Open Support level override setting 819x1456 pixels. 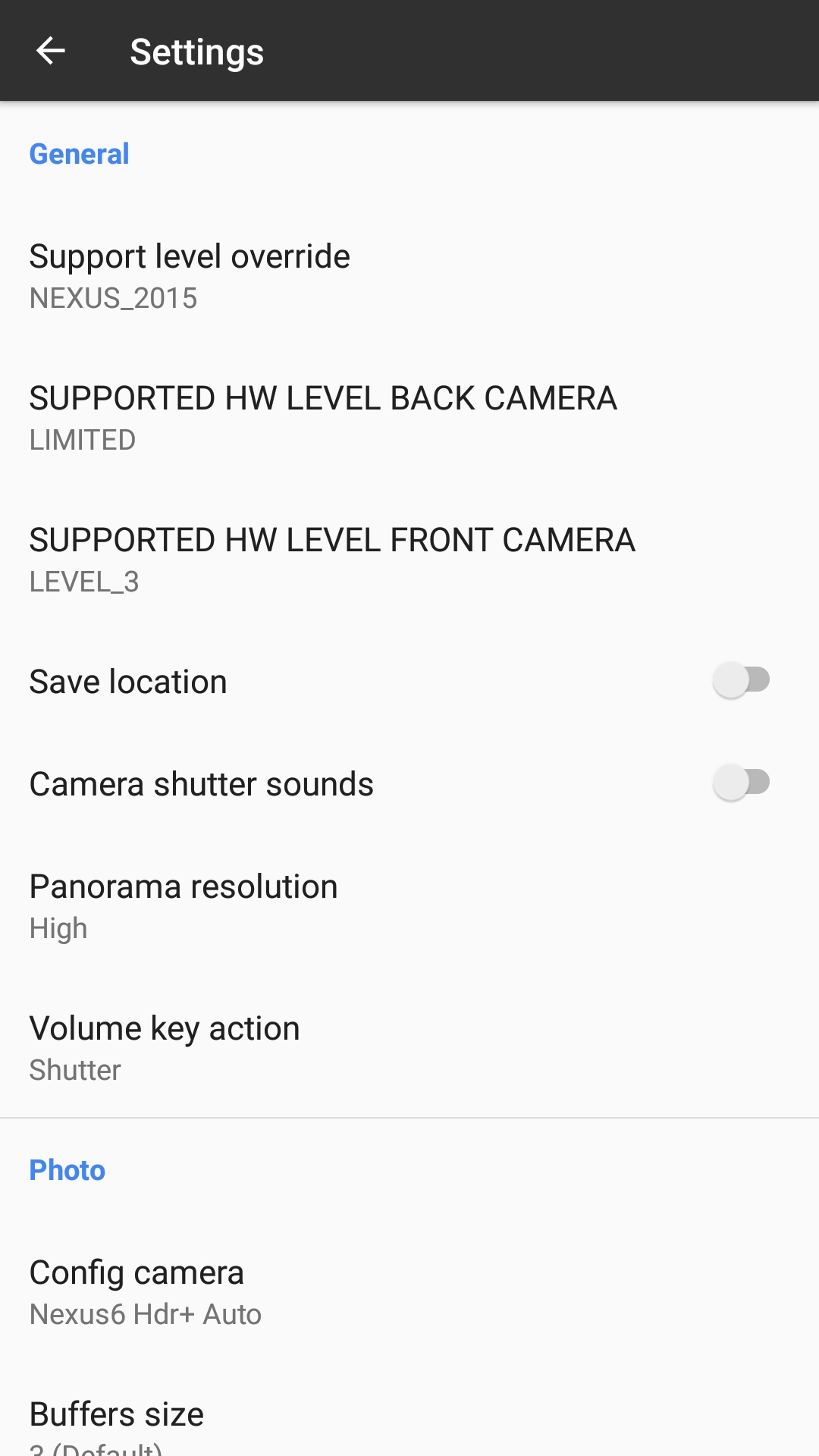point(409,276)
